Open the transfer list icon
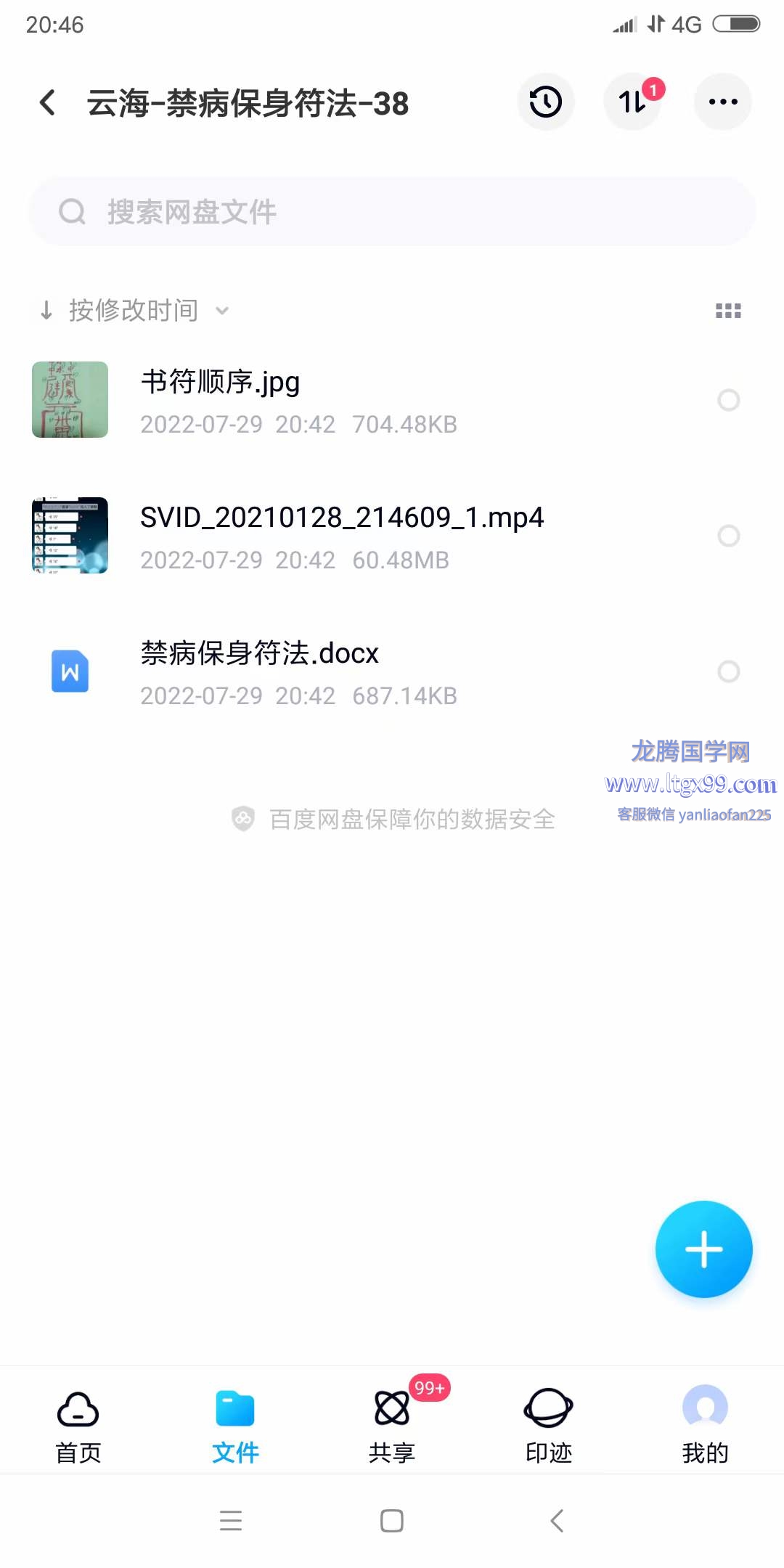The image size is (784, 1568). pyautogui.click(x=633, y=102)
